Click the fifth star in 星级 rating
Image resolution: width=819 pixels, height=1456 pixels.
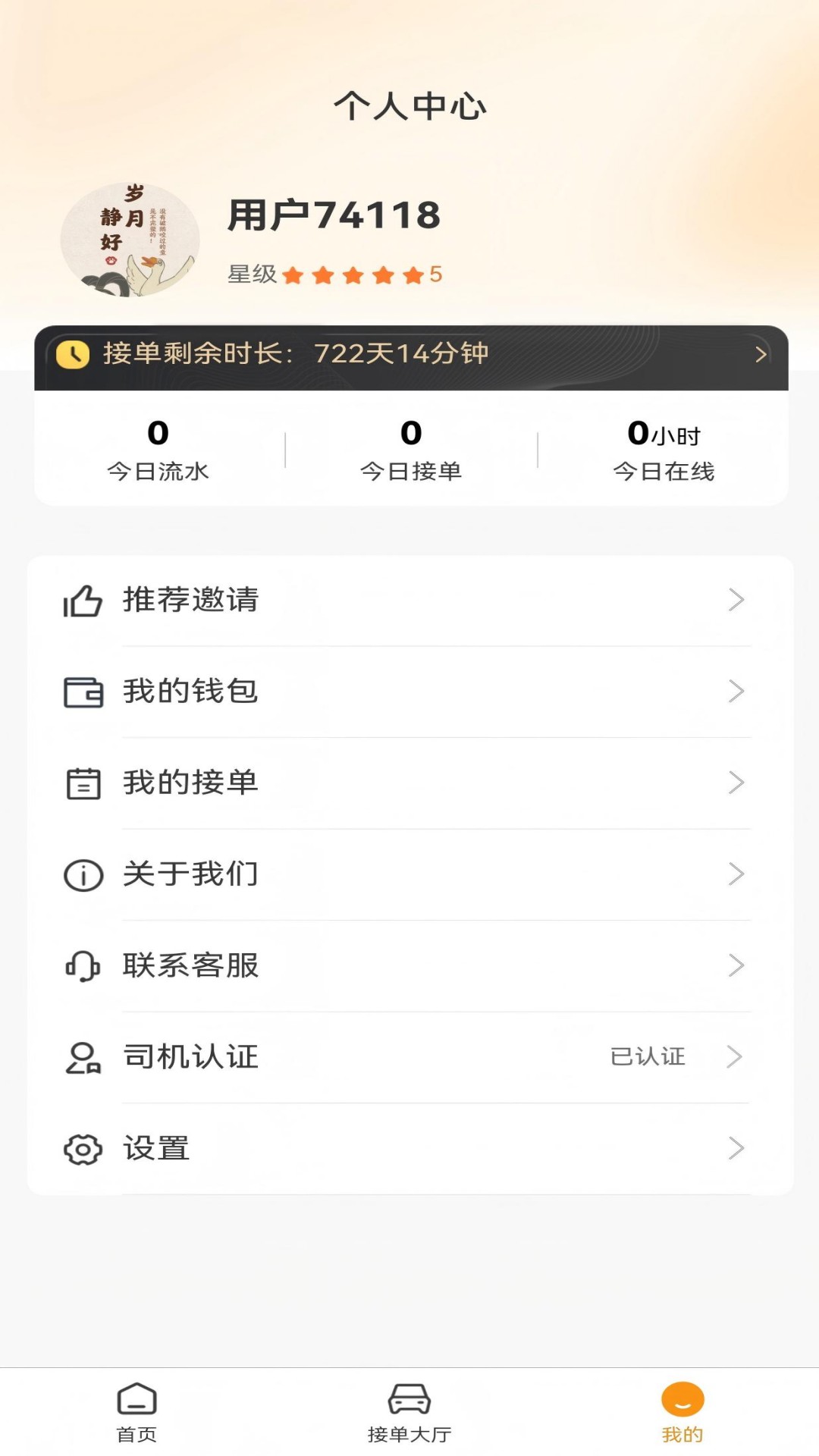click(x=413, y=275)
